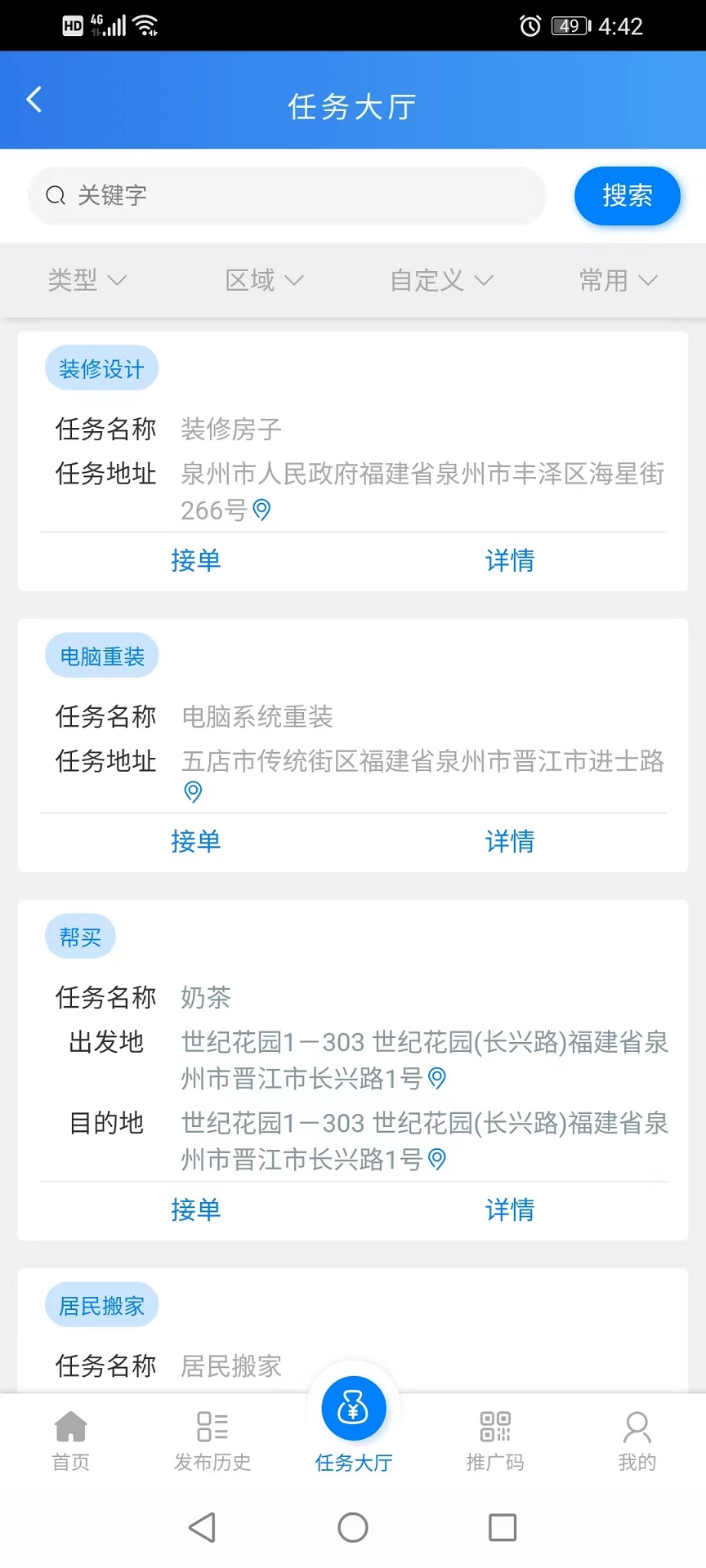Viewport: 706px width, 1568px height.
Task: Open the 自定义 filter dropdown
Action: [440, 280]
